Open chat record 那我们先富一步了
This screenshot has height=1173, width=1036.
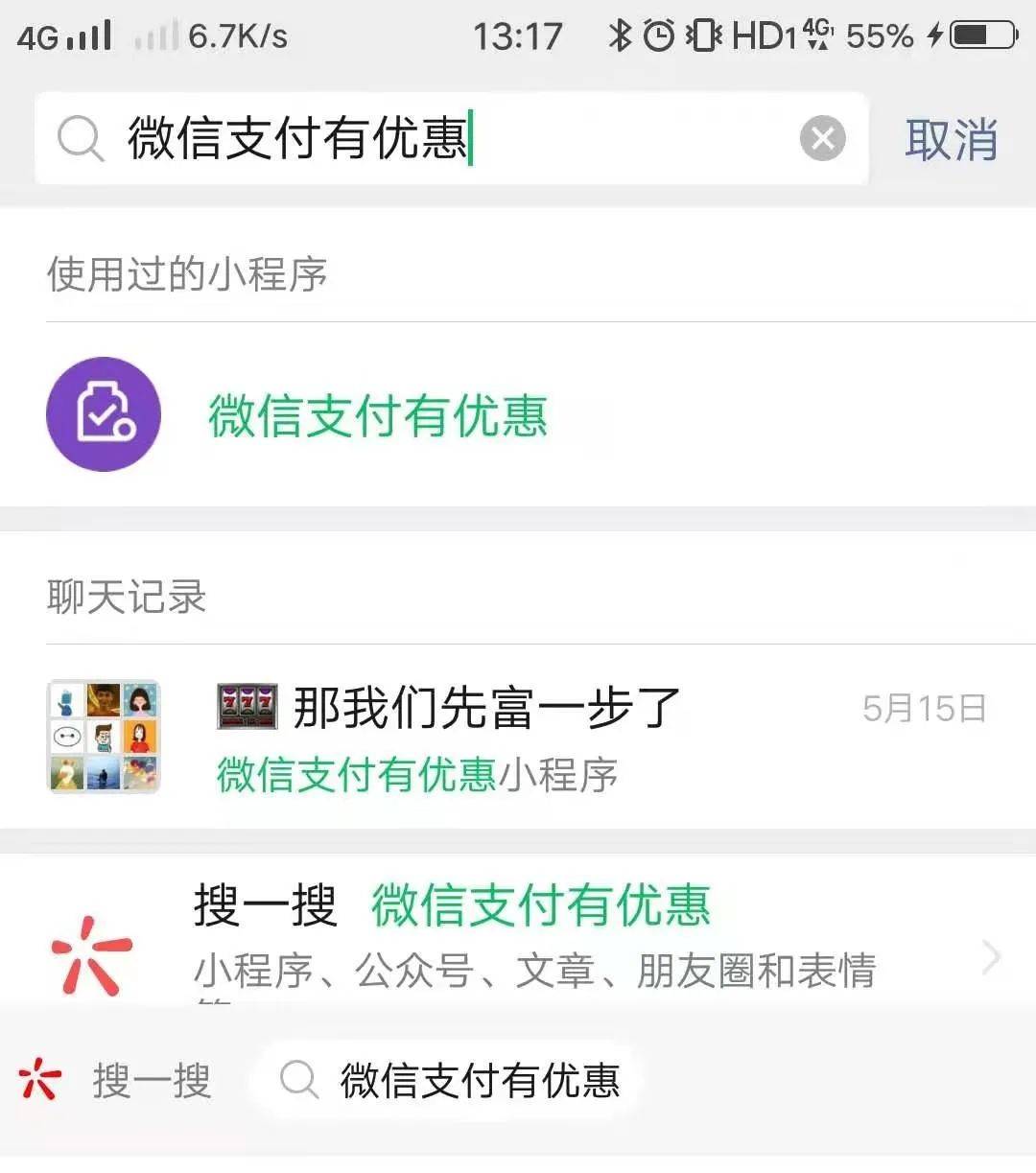tap(518, 737)
